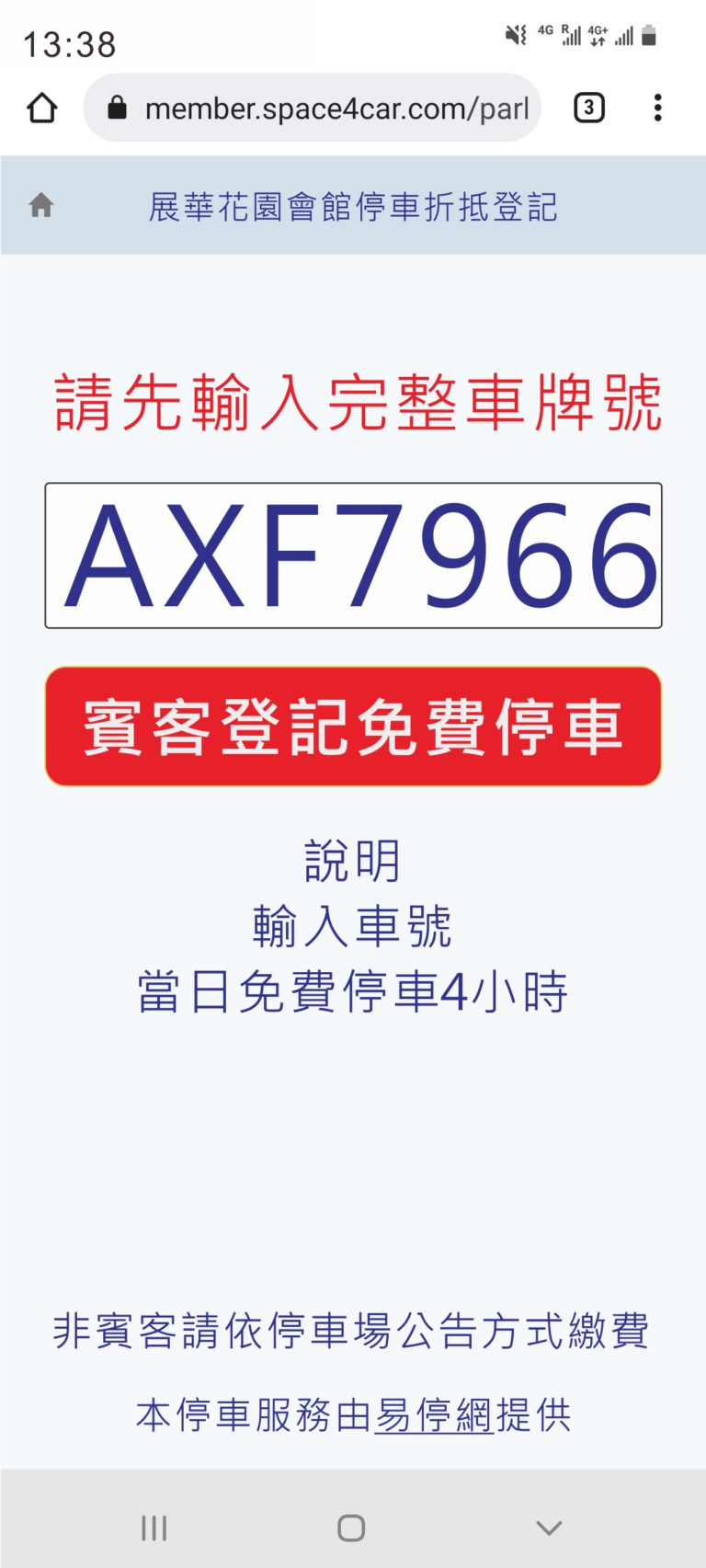The height and width of the screenshot is (1568, 706).
Task: Tap the browser home icon
Action: pos(42,108)
